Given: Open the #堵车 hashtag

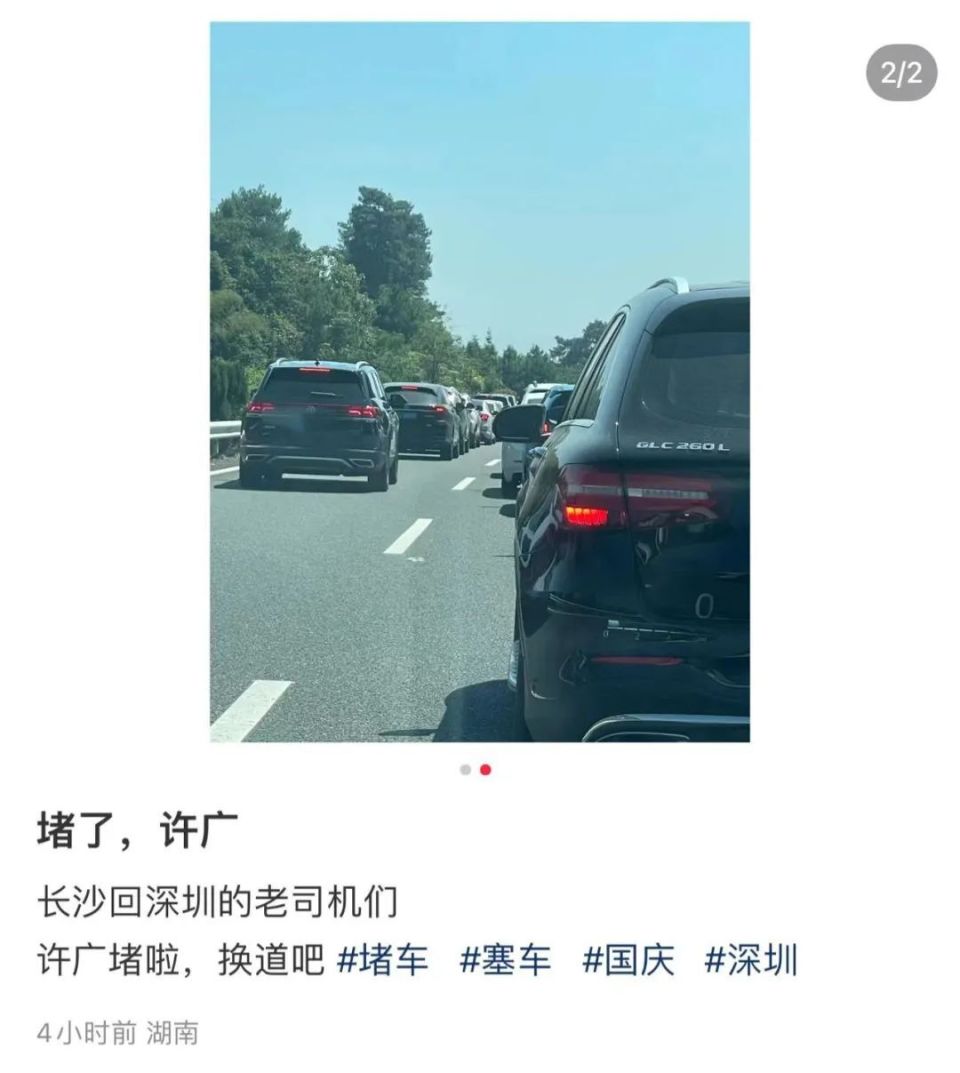Looking at the screenshot, I should pyautogui.click(x=383, y=959).
